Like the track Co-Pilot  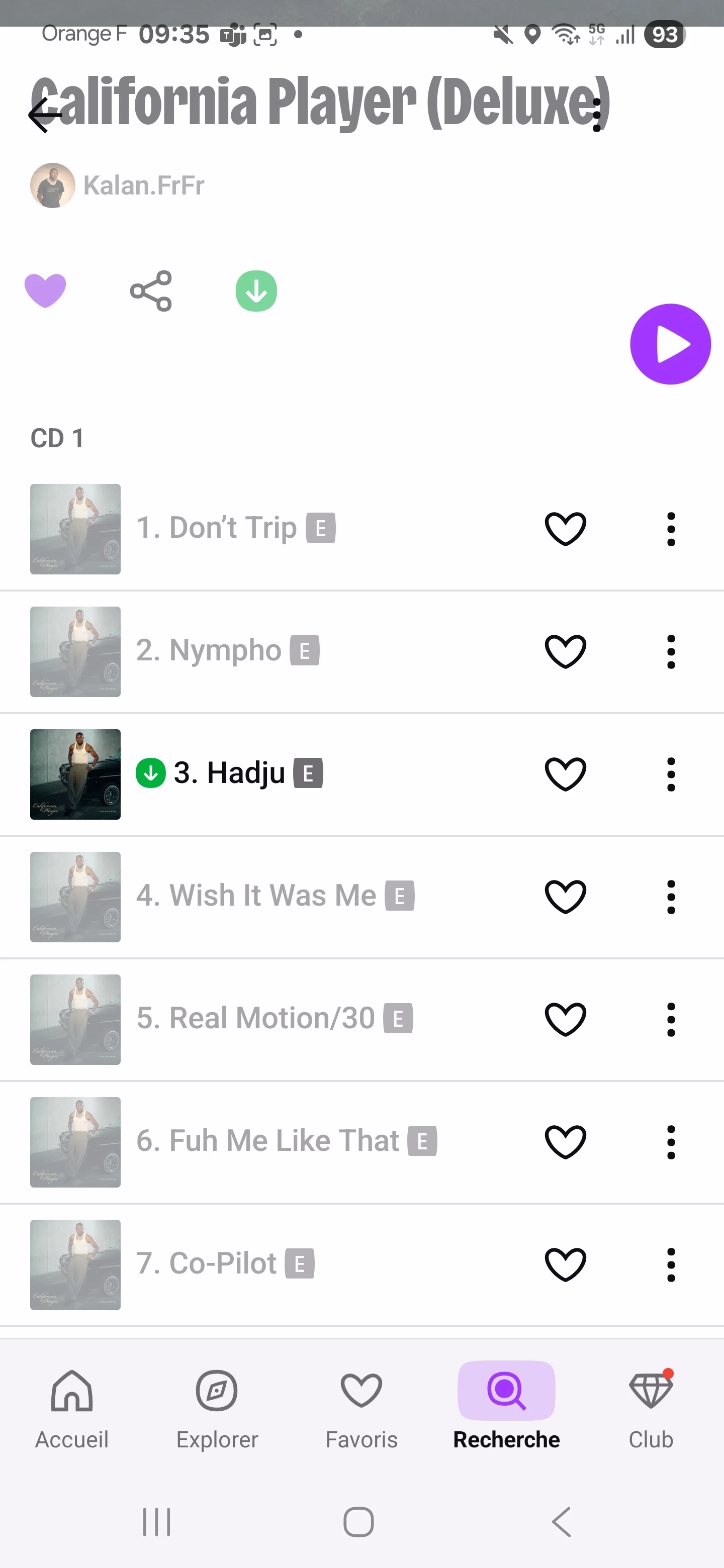tap(565, 1264)
